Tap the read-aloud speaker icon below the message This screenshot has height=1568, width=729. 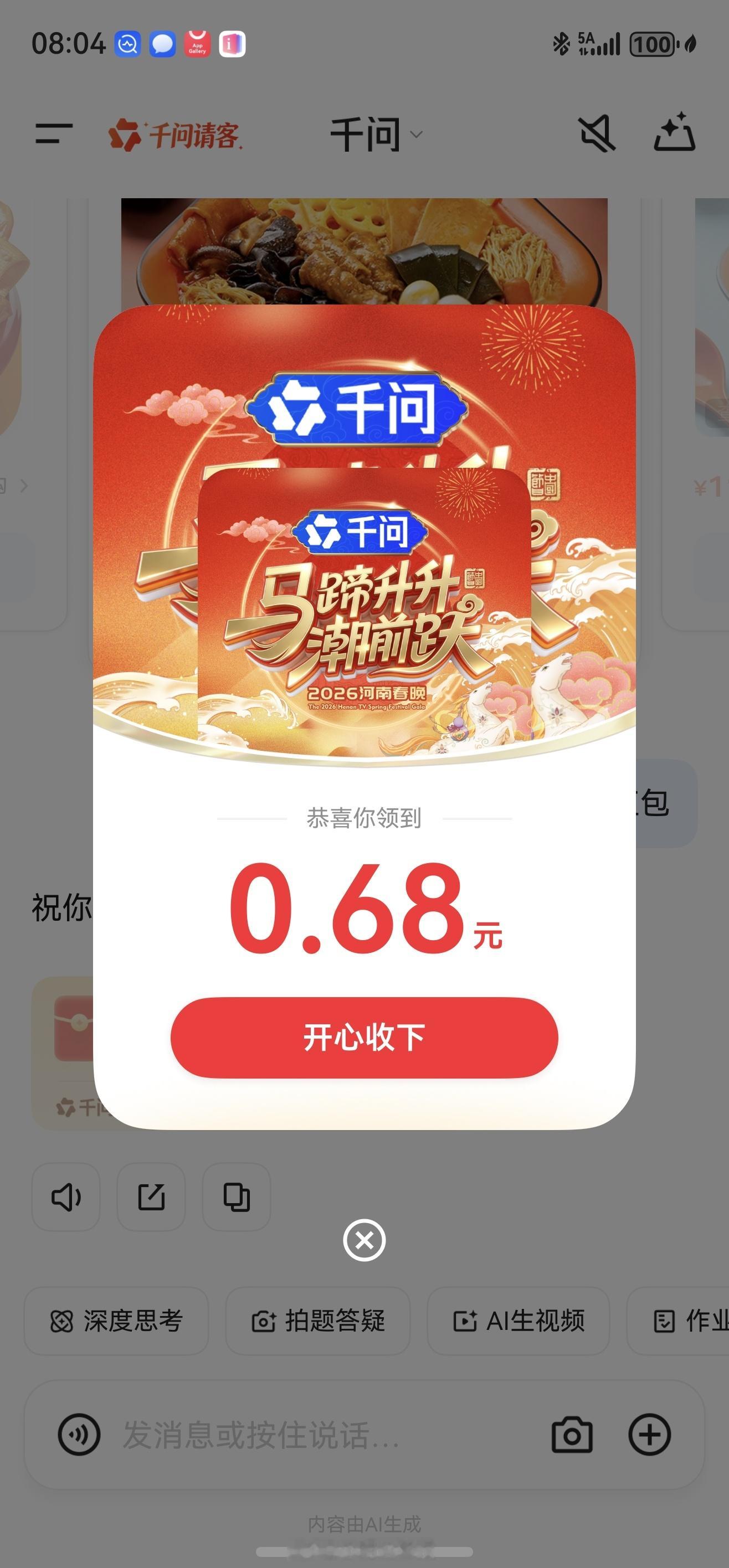tap(65, 1197)
